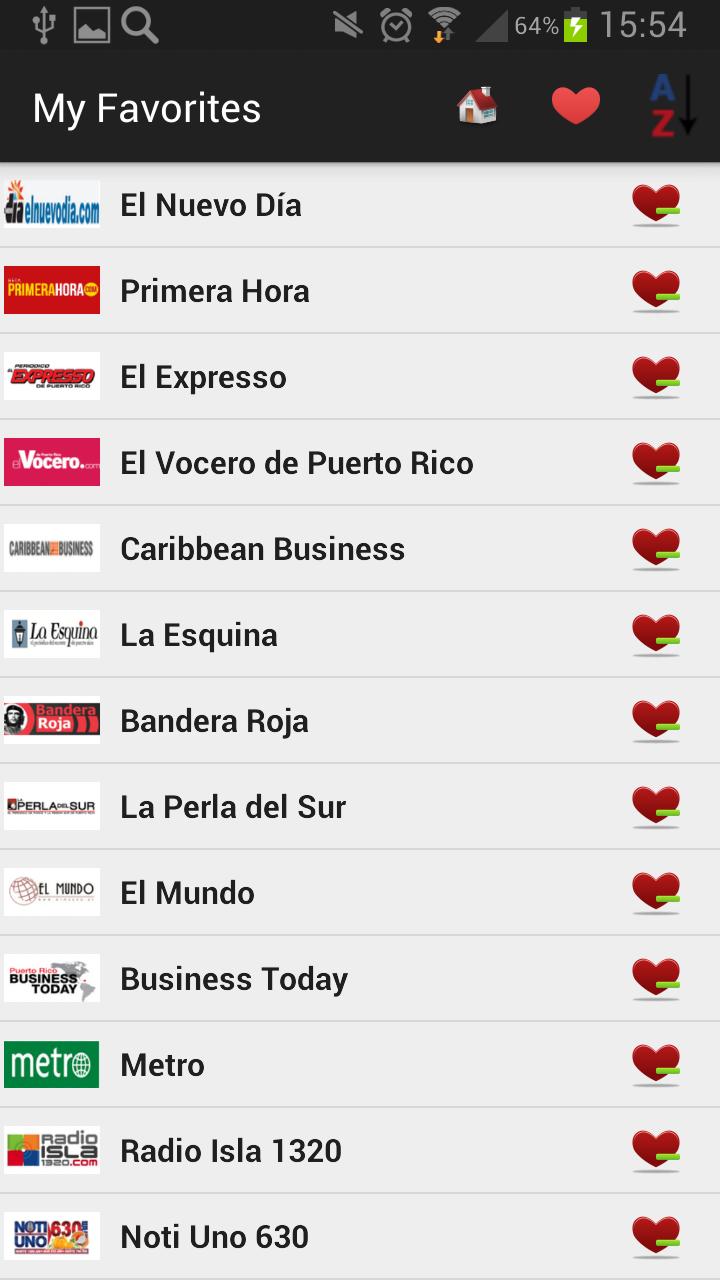Tap the alarm clock status bar icon
720x1280 pixels.
393,25
